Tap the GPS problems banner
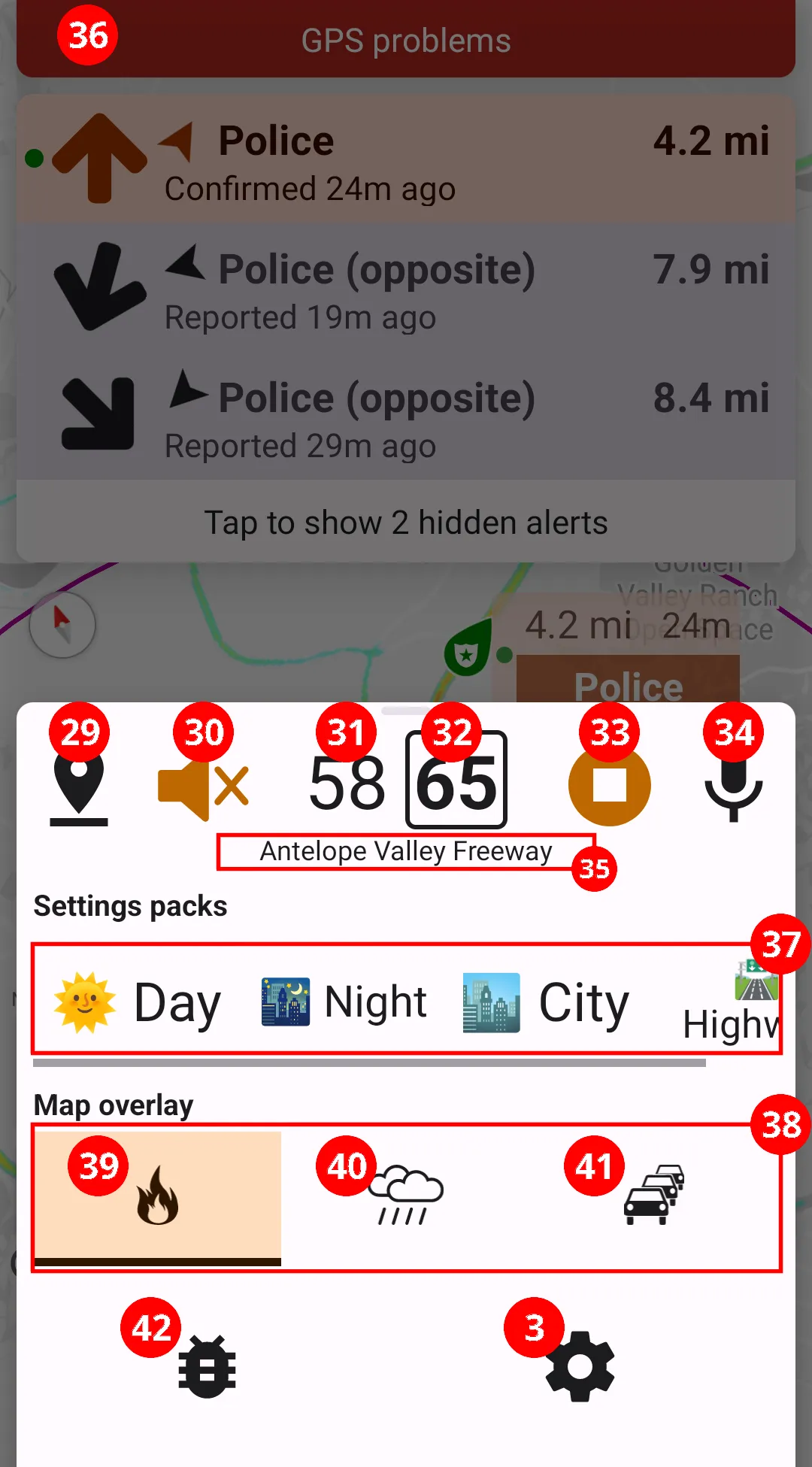The image size is (812, 1467). tap(406, 41)
